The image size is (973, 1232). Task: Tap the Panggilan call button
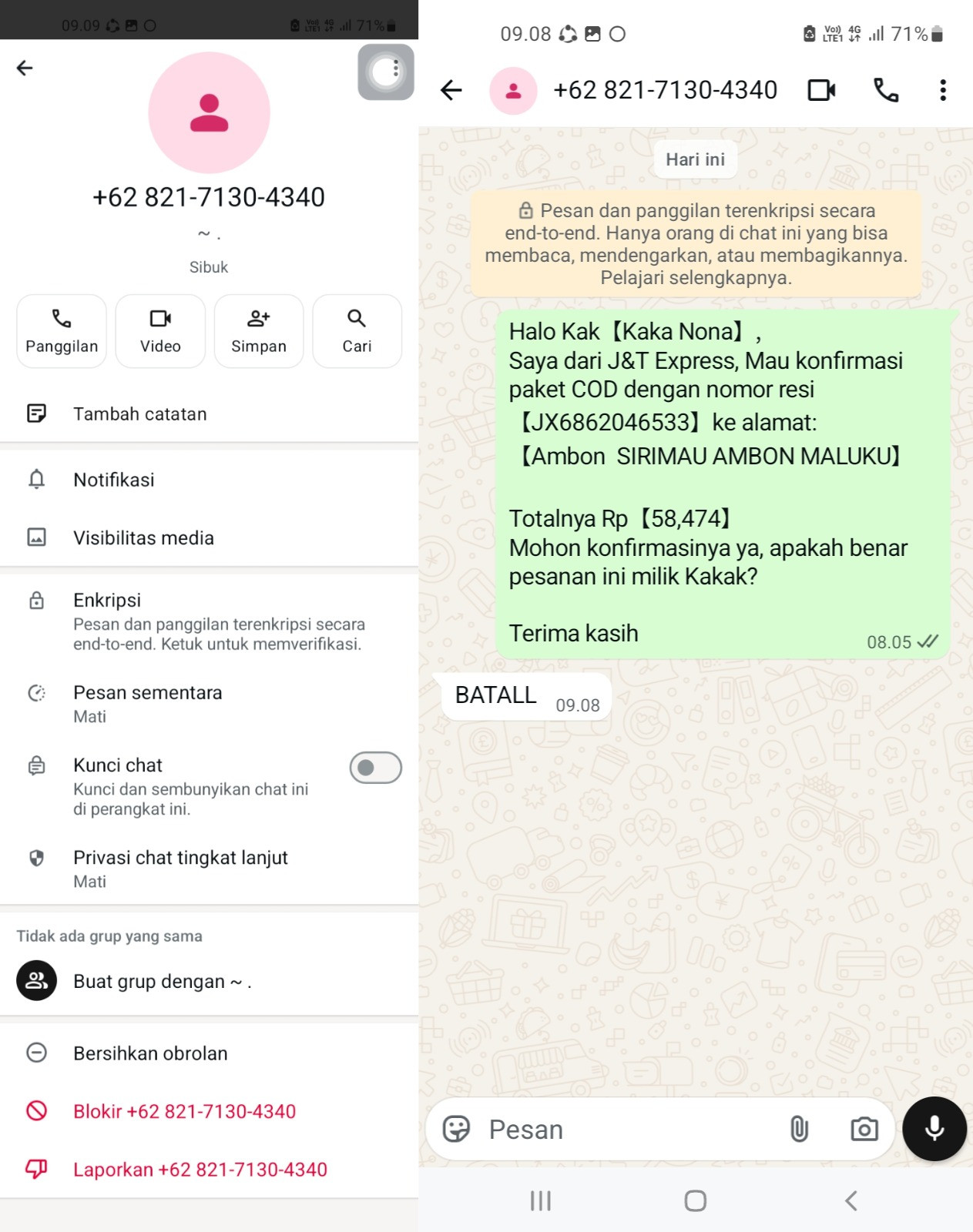coord(62,331)
